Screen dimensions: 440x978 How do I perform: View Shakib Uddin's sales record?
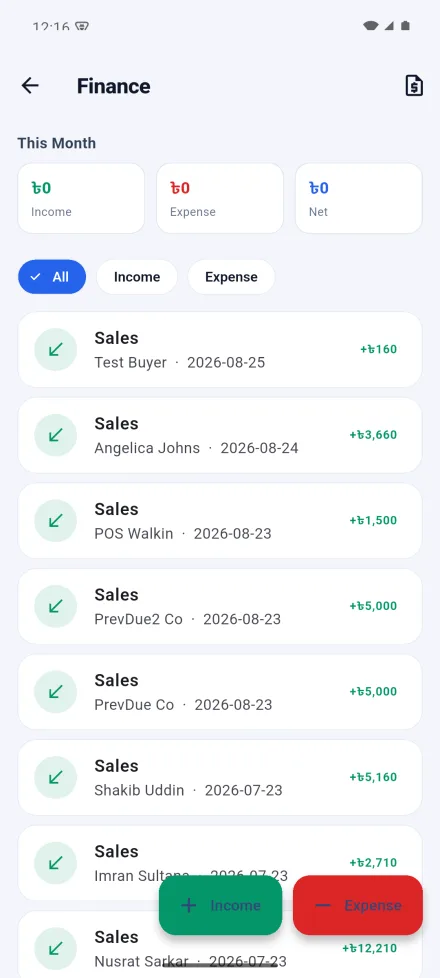point(220,777)
